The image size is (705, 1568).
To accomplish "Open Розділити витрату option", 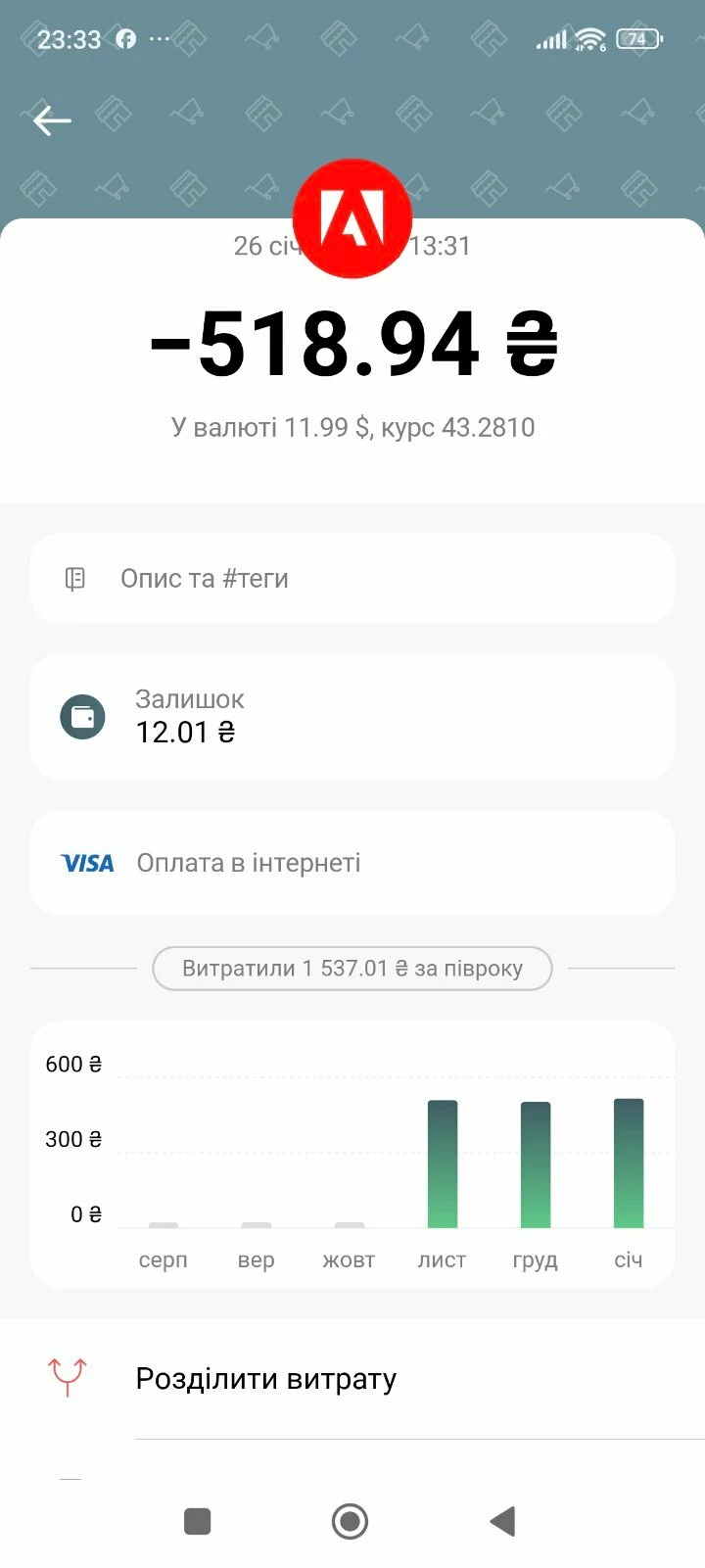I will coord(352,1379).
